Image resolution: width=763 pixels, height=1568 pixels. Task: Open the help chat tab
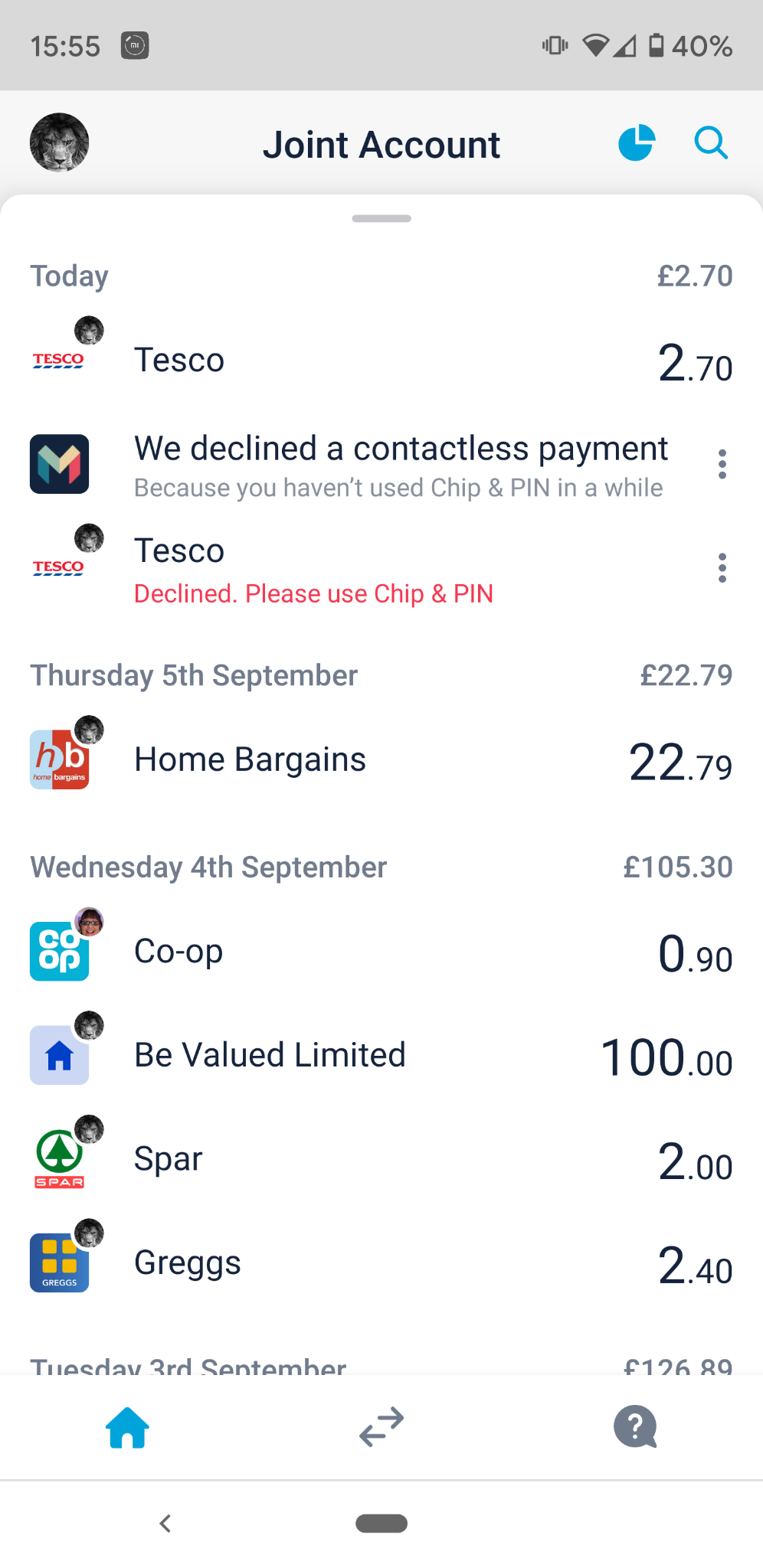(x=635, y=1428)
